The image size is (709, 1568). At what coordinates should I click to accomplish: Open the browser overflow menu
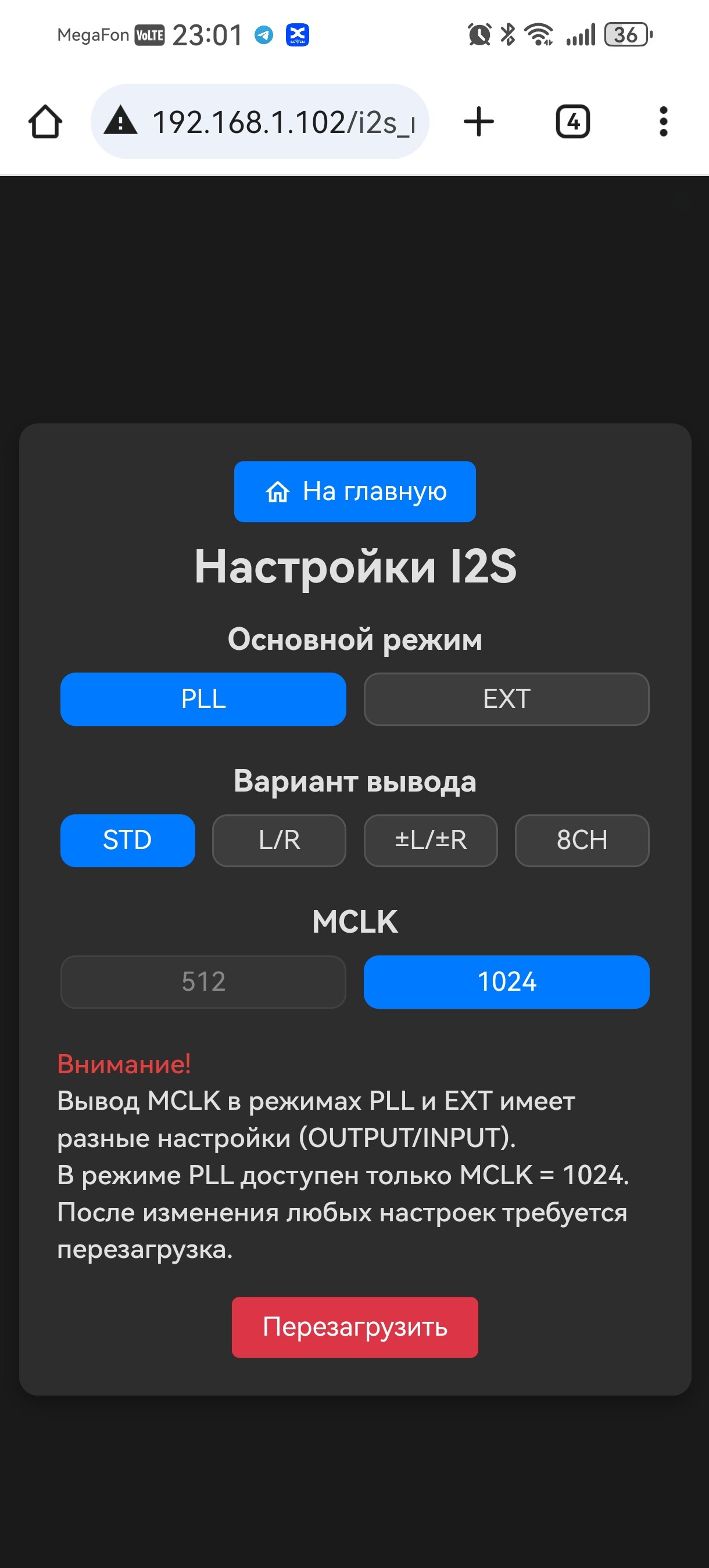tap(663, 122)
